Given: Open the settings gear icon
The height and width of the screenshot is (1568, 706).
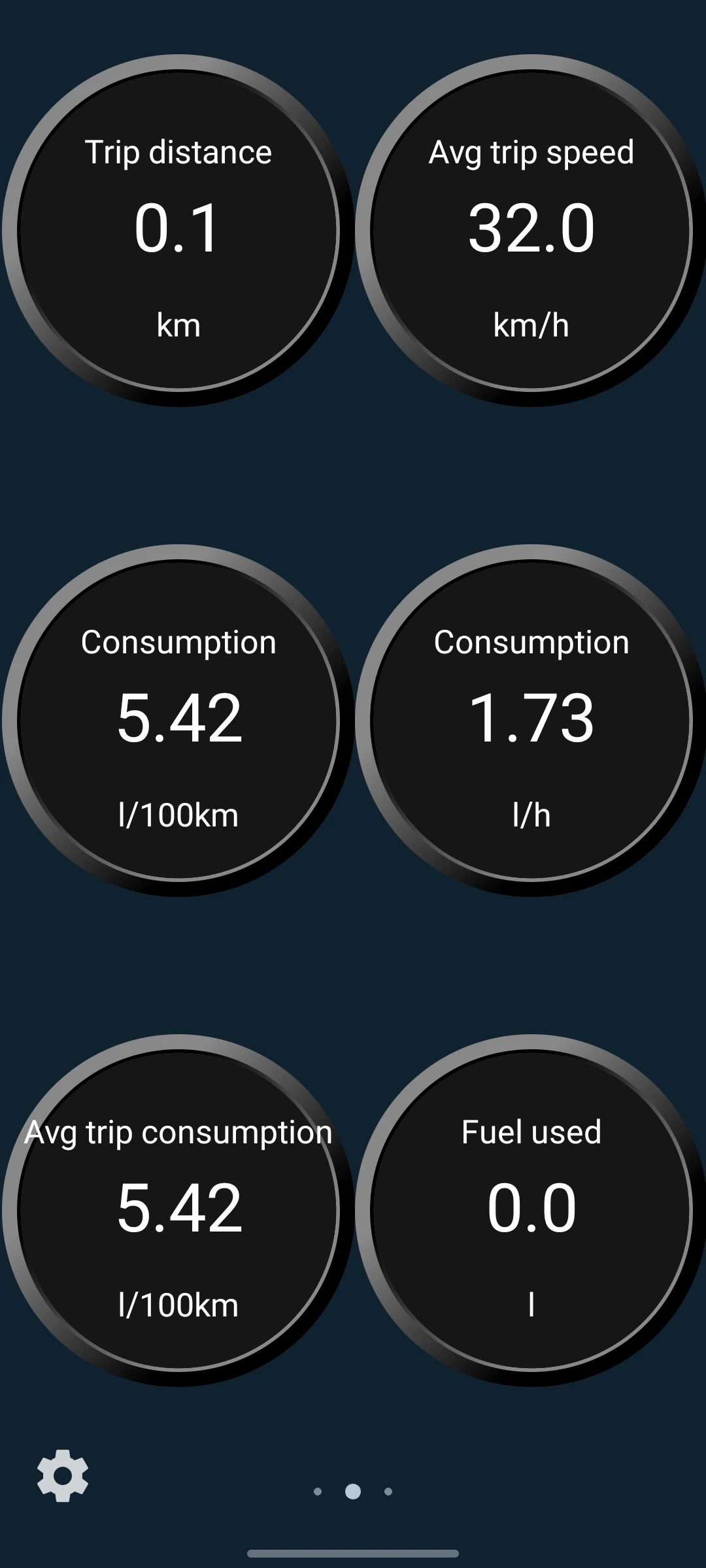Looking at the screenshot, I should click(63, 1475).
